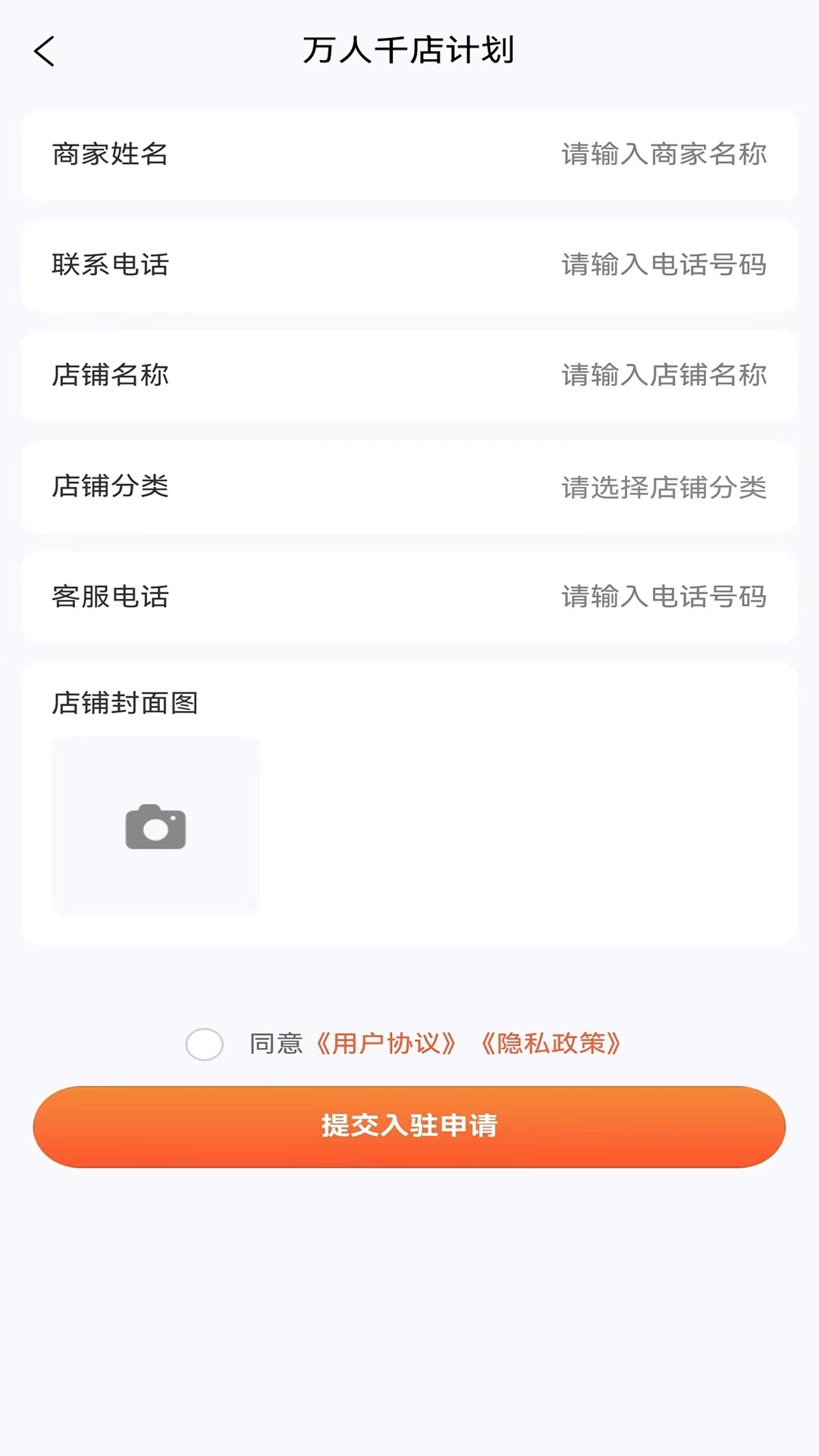This screenshot has height=1456, width=819.
Task: Open the 《用户协议》 user agreement link
Action: [x=388, y=1044]
